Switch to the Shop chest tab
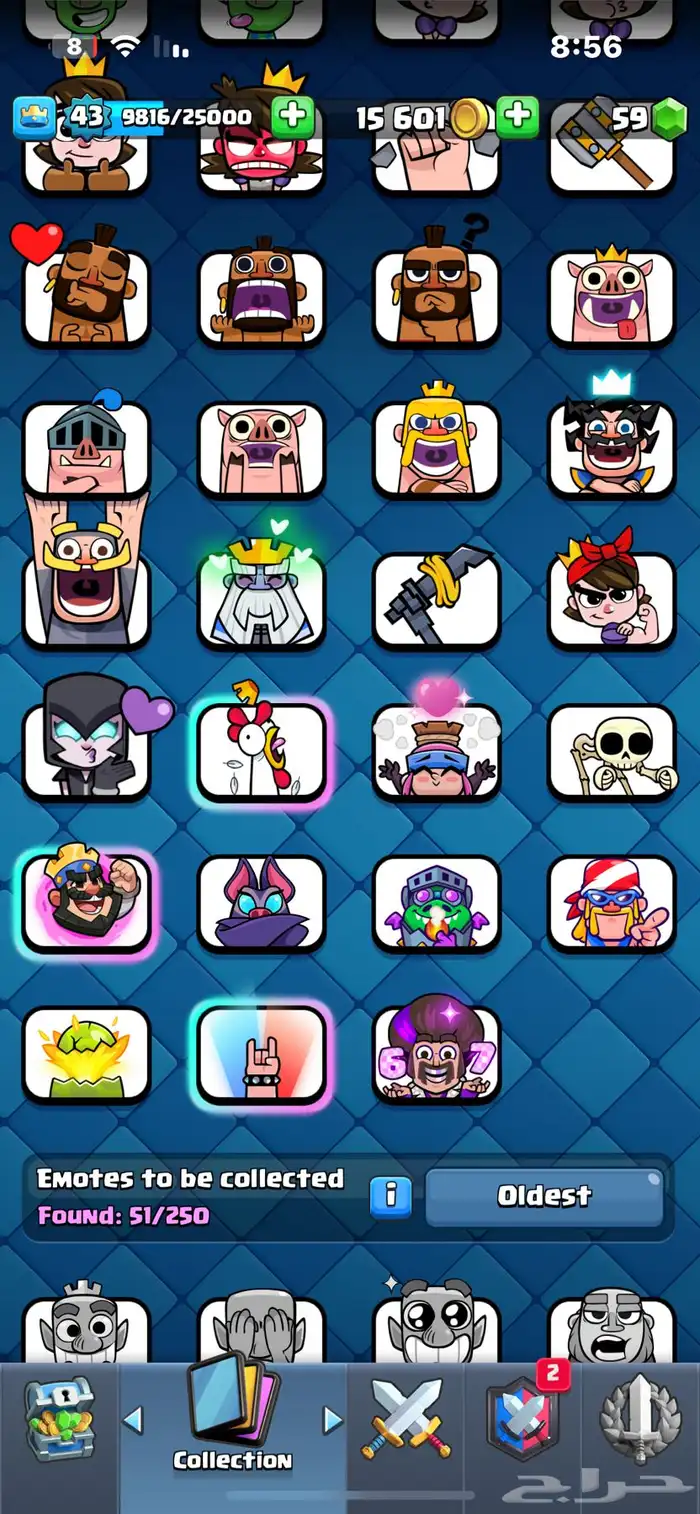Screen dimensions: 700x1514 (x=59, y=1416)
